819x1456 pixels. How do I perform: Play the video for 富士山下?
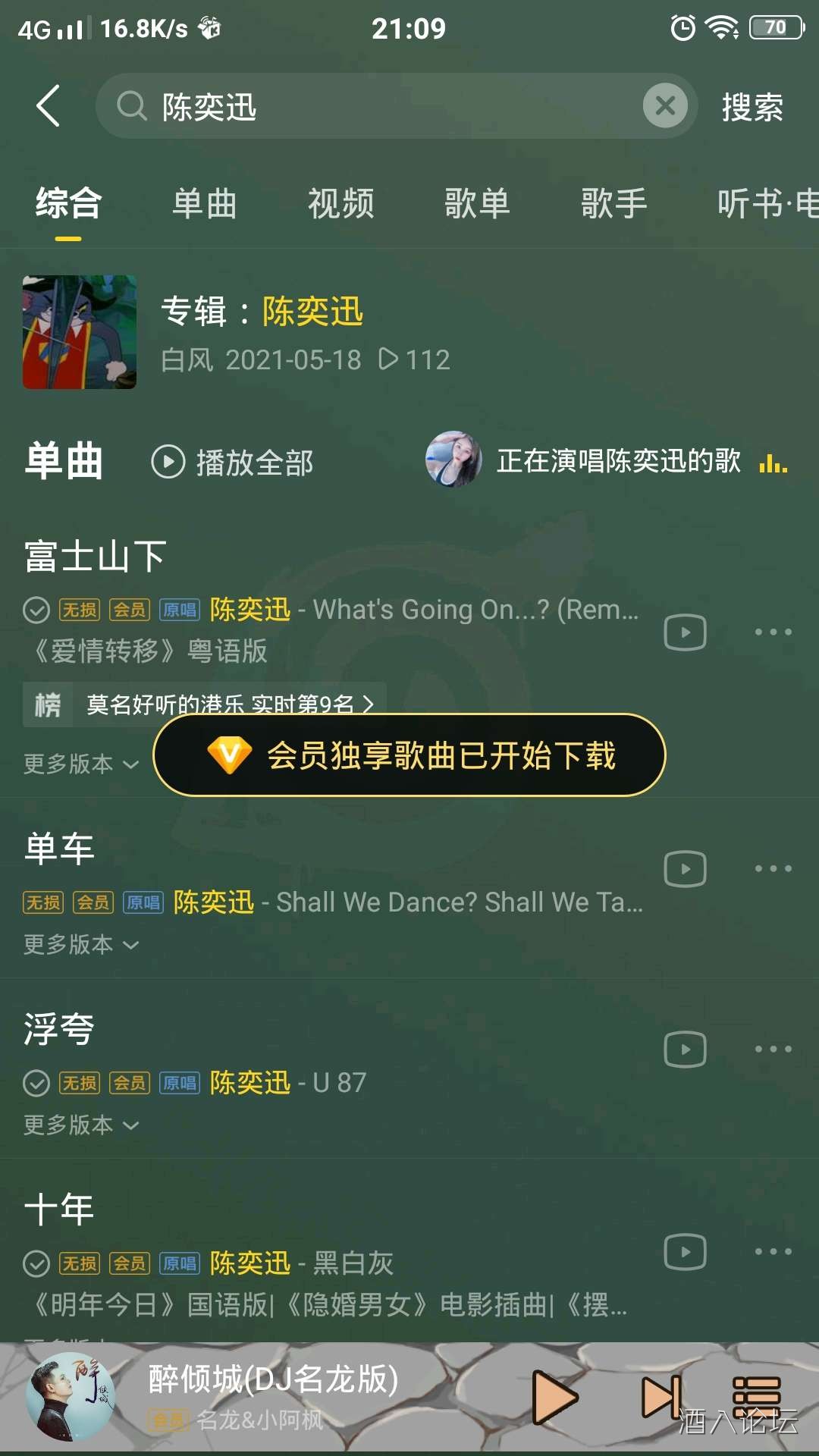[685, 632]
